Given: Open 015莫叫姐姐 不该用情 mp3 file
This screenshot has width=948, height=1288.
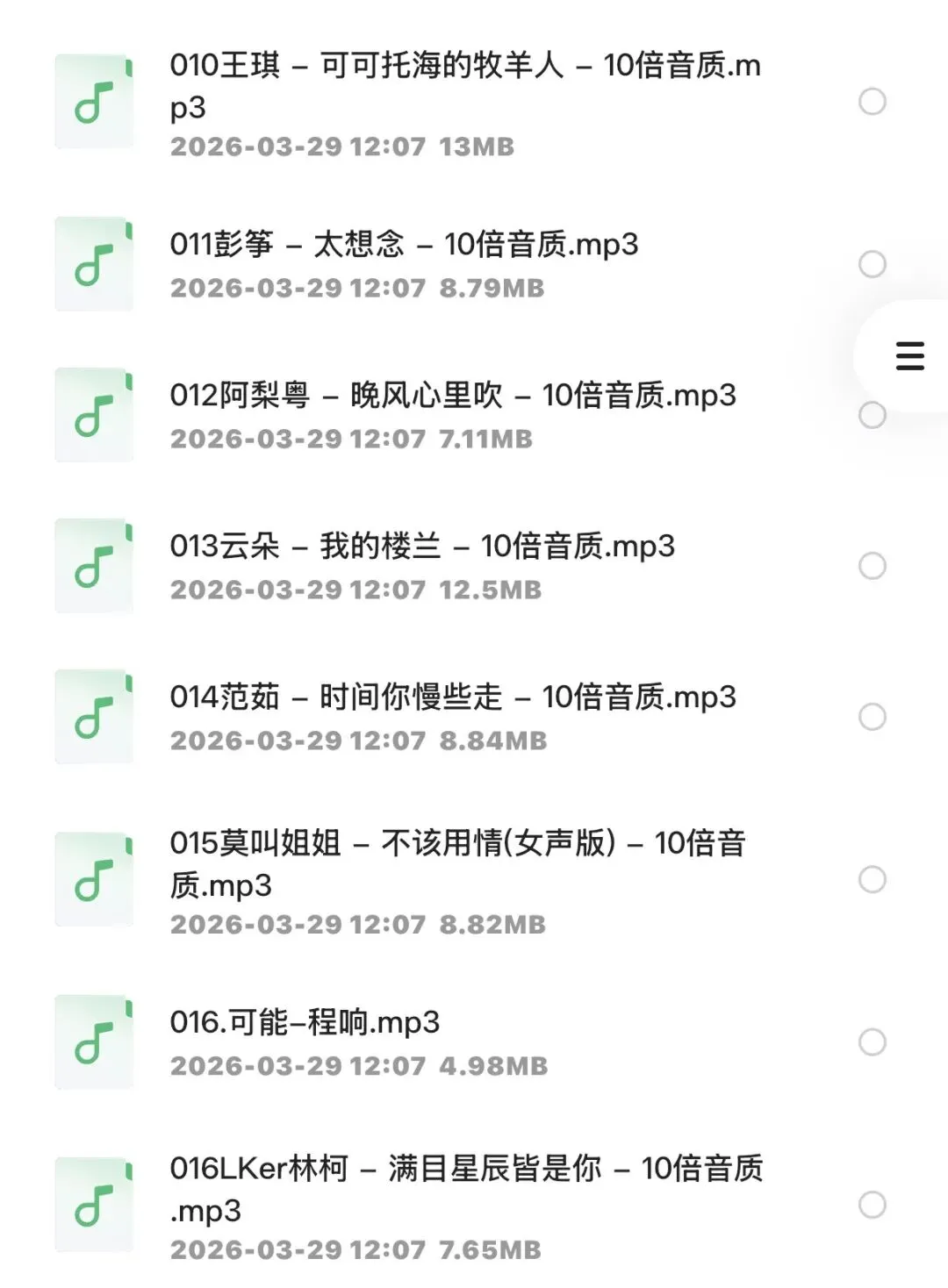Looking at the screenshot, I should [x=456, y=863].
